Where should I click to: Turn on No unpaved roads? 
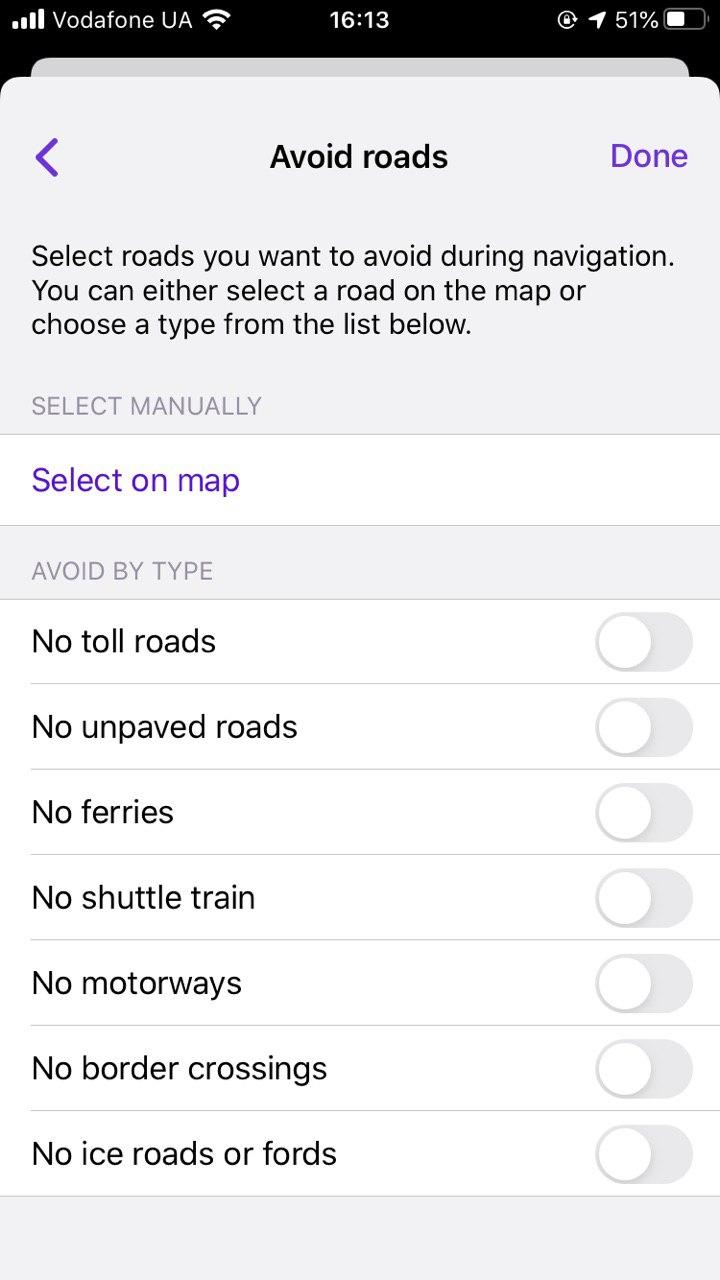tap(643, 727)
